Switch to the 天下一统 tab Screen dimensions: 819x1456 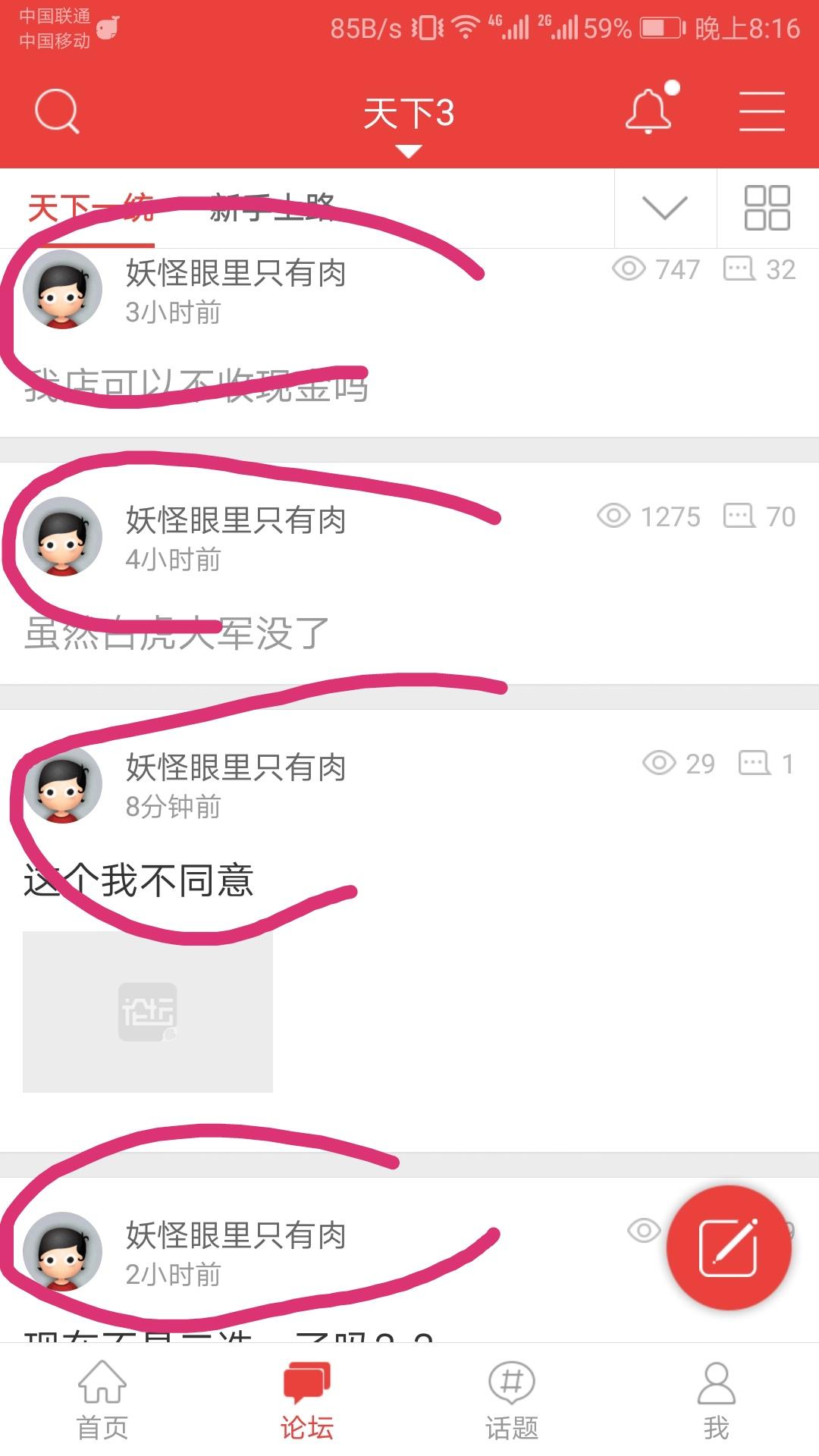91,208
